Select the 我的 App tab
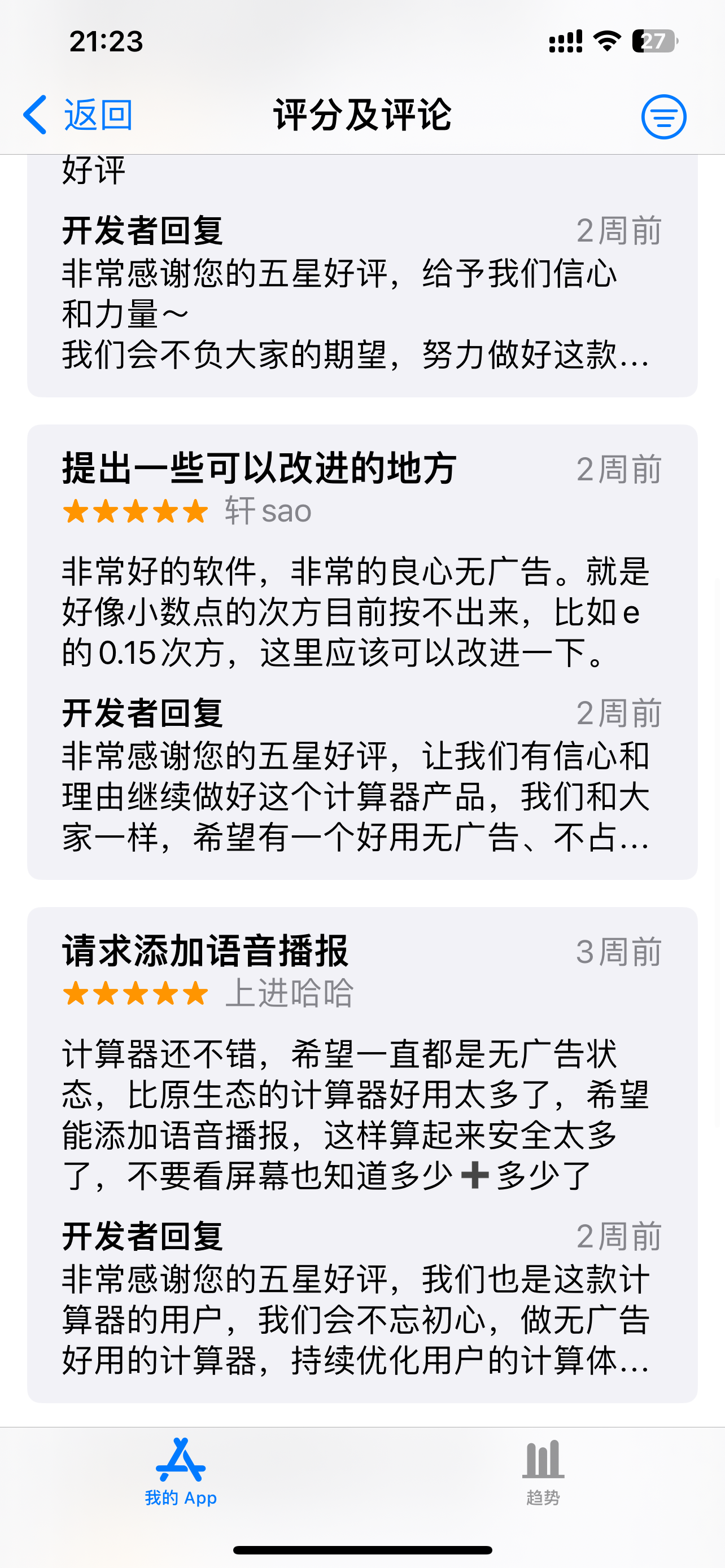This screenshot has height=1568, width=725. (181, 1472)
